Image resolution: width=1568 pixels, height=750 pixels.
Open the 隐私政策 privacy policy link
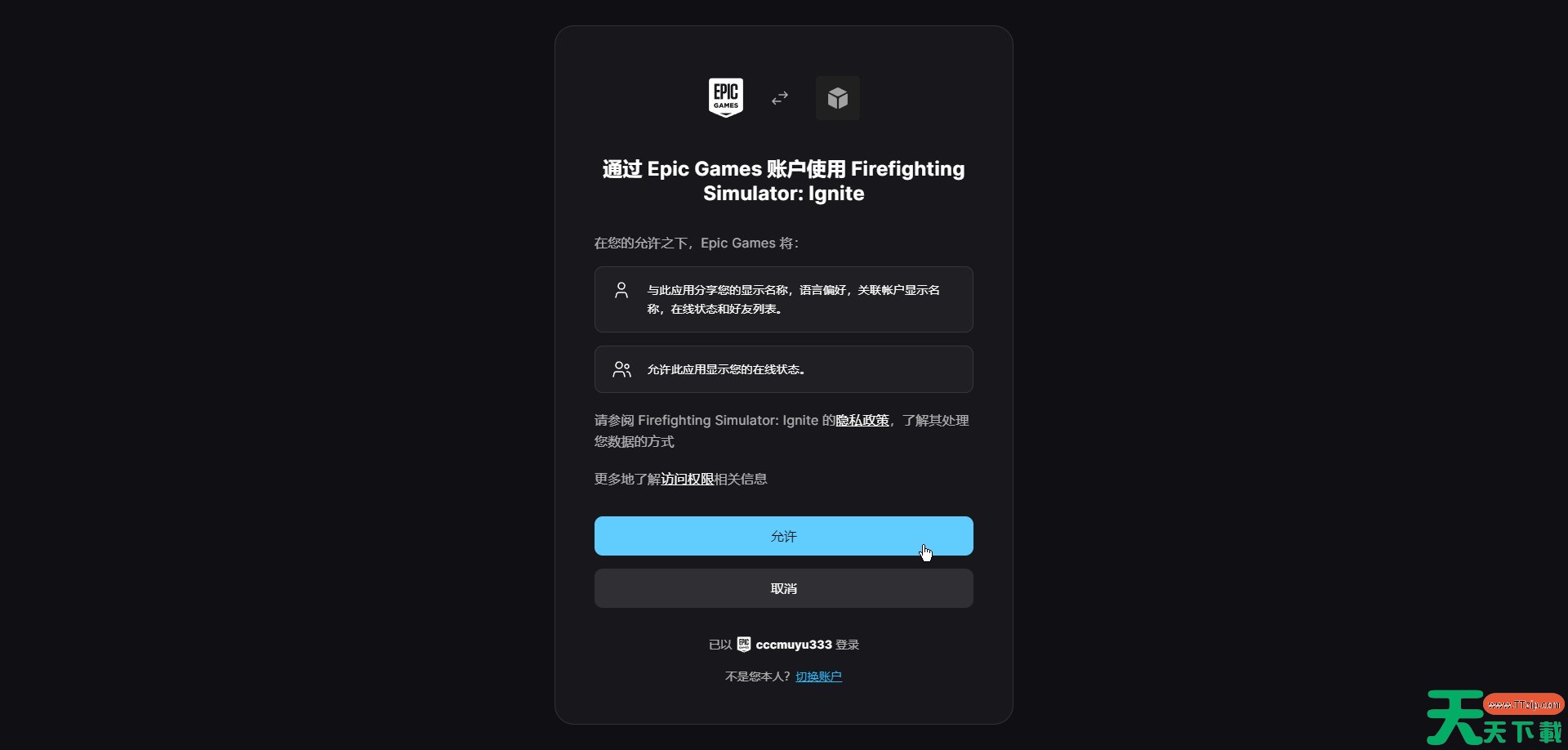tap(862, 420)
